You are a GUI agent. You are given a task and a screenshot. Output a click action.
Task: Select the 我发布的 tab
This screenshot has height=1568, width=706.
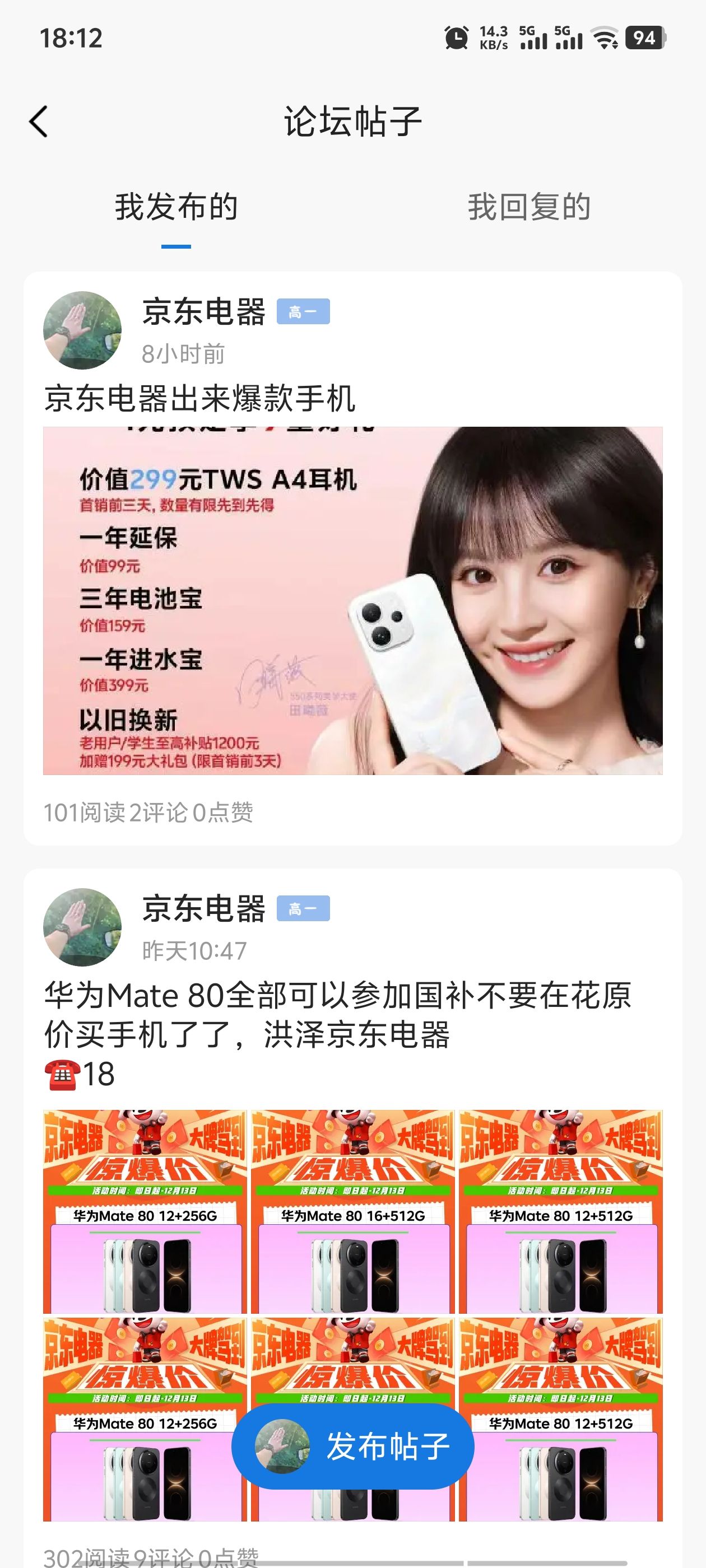176,207
